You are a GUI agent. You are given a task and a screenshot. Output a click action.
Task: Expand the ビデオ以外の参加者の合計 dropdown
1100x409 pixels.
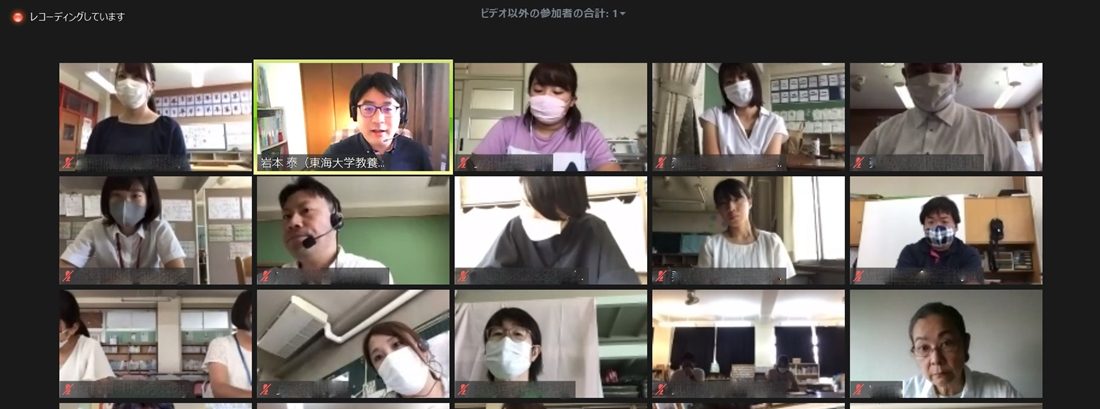click(623, 14)
